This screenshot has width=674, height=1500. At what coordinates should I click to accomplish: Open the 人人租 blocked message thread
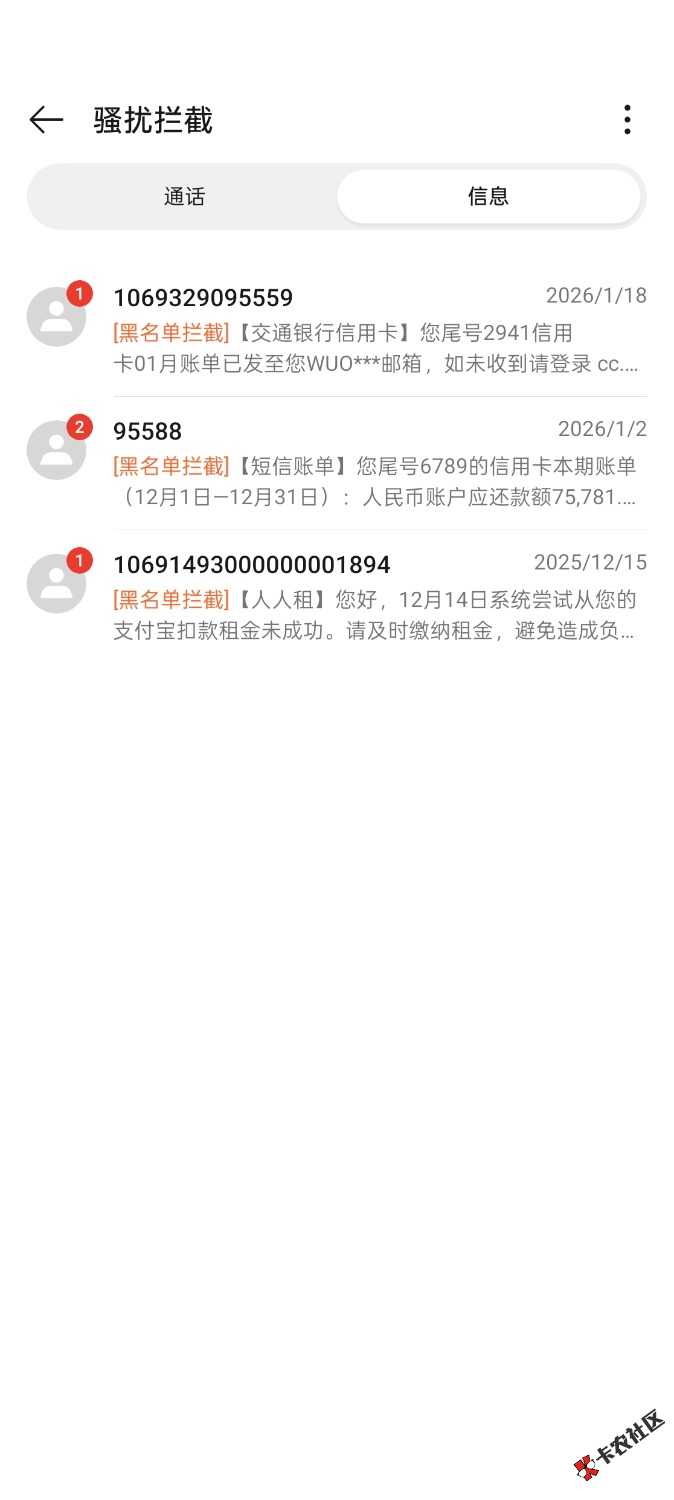coord(378,598)
